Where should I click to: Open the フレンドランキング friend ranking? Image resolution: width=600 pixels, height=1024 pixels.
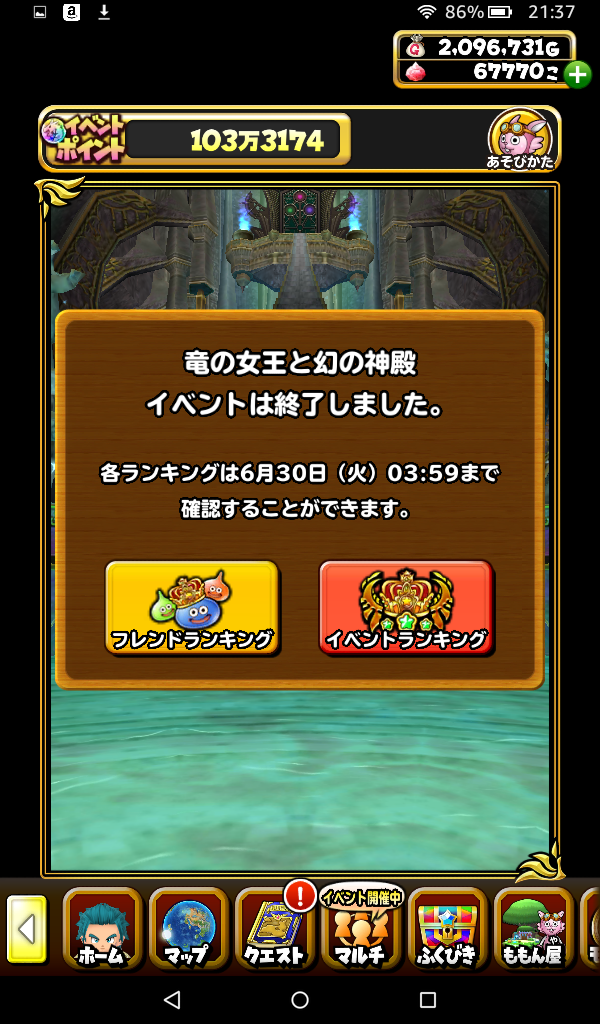coord(191,607)
